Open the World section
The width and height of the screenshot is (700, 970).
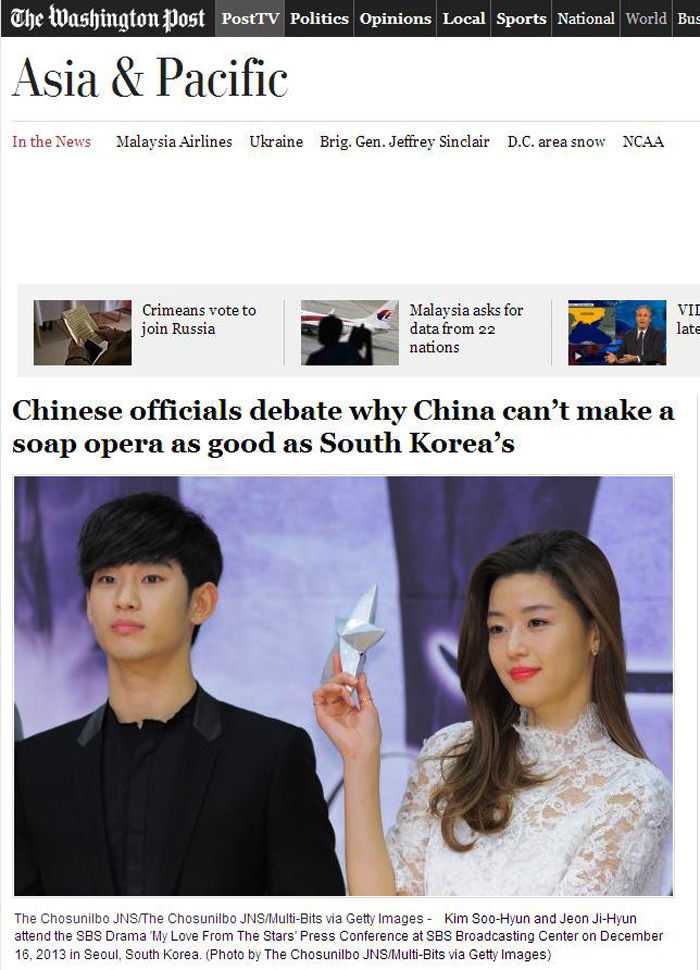click(x=646, y=19)
